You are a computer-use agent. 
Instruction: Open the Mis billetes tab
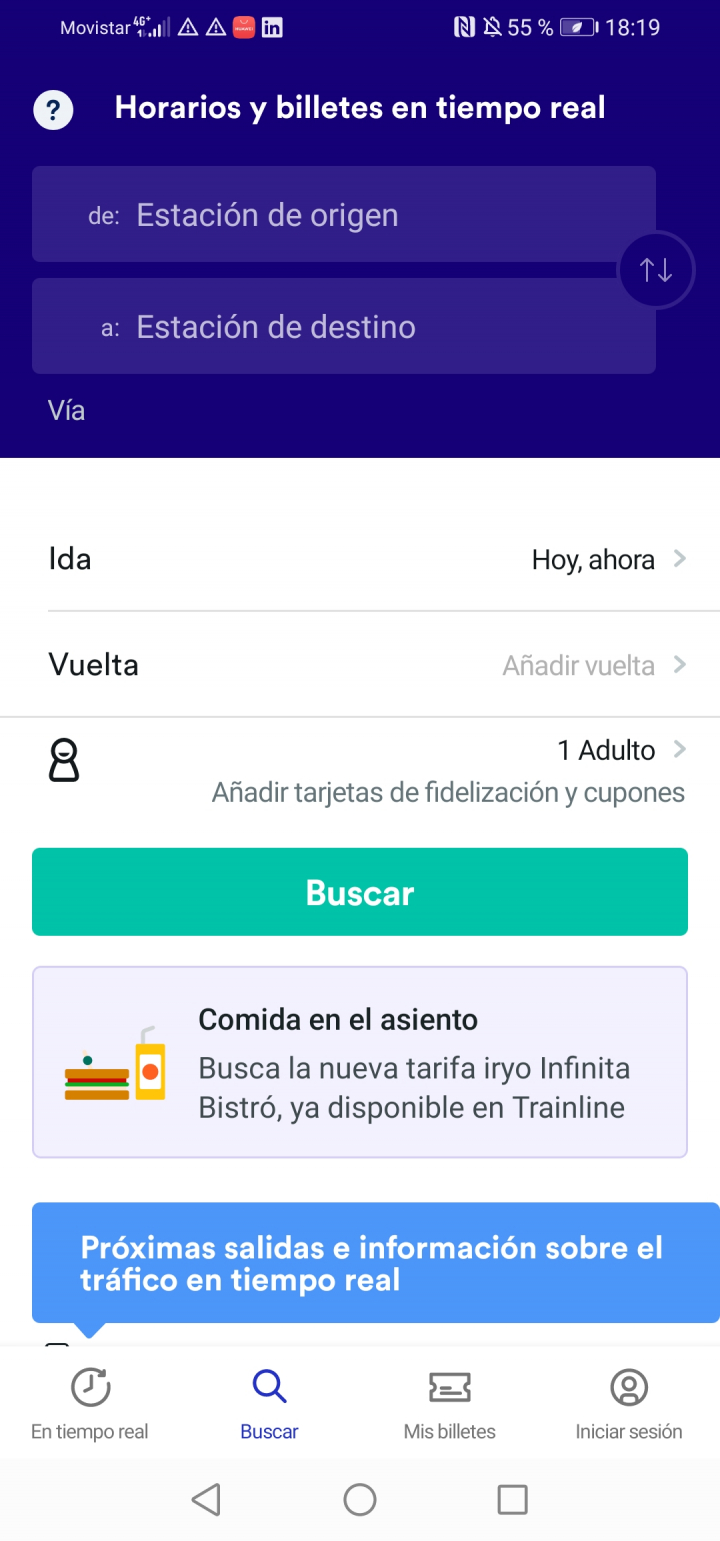[449, 1404]
